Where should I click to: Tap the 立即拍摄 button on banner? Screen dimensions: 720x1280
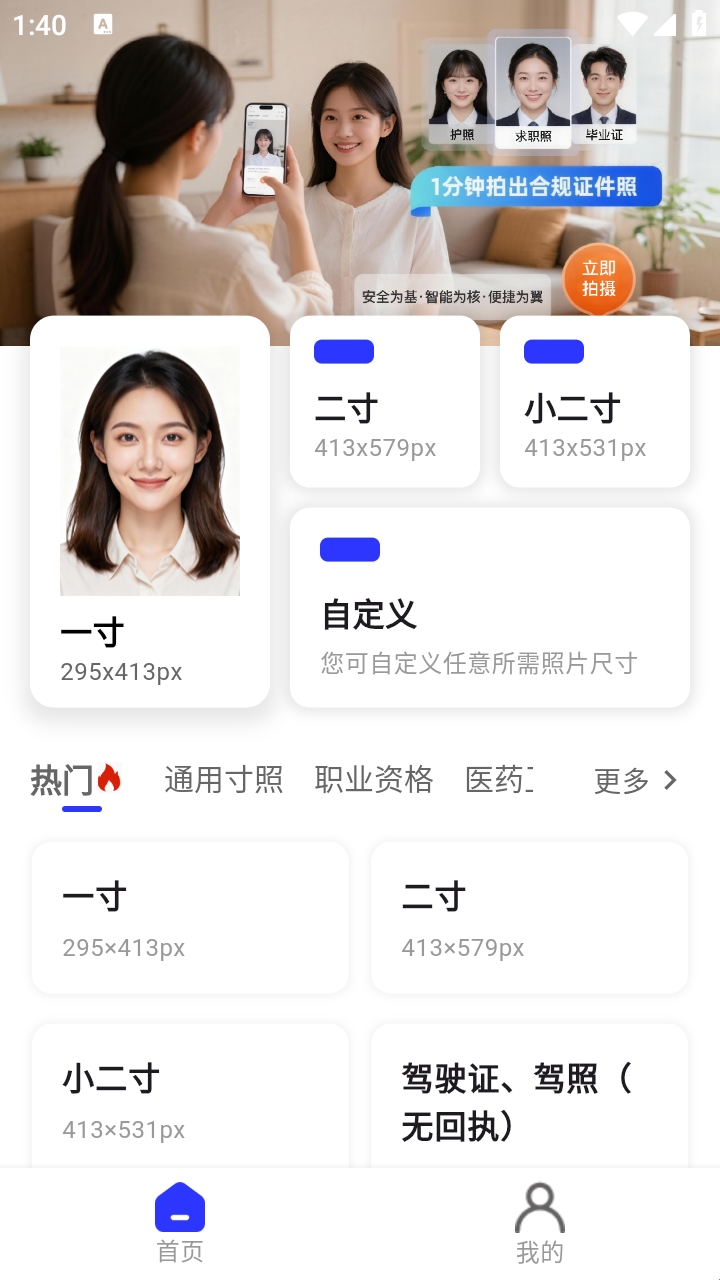[598, 279]
